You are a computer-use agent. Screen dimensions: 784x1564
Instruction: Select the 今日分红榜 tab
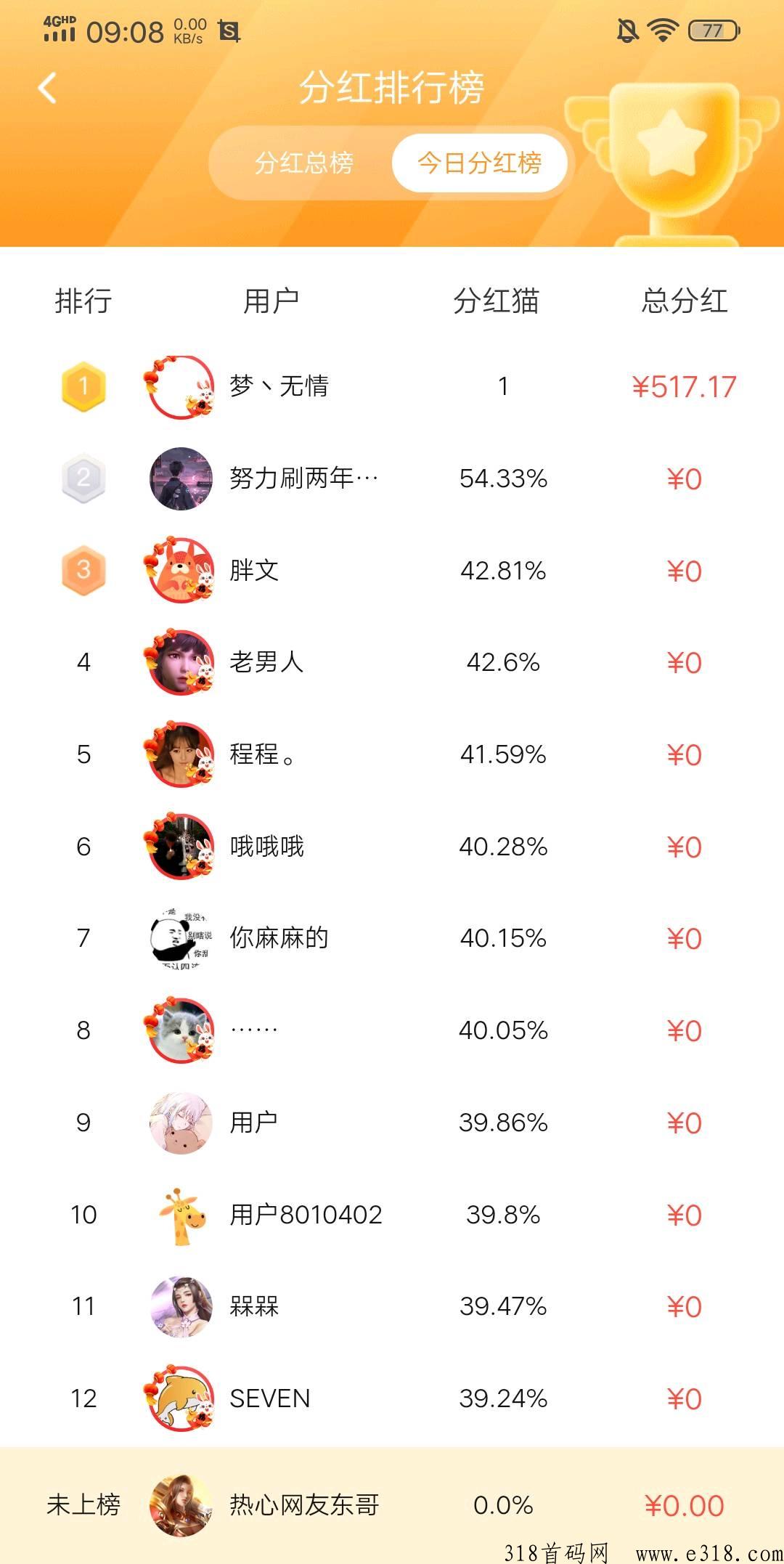(479, 163)
